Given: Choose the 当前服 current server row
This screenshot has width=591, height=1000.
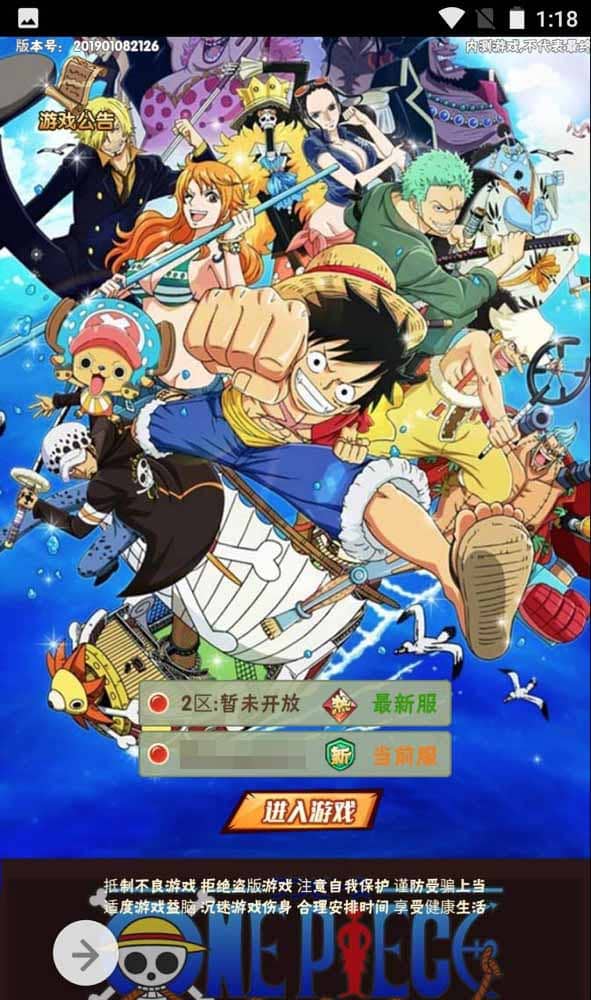Looking at the screenshot, I should coord(295,754).
